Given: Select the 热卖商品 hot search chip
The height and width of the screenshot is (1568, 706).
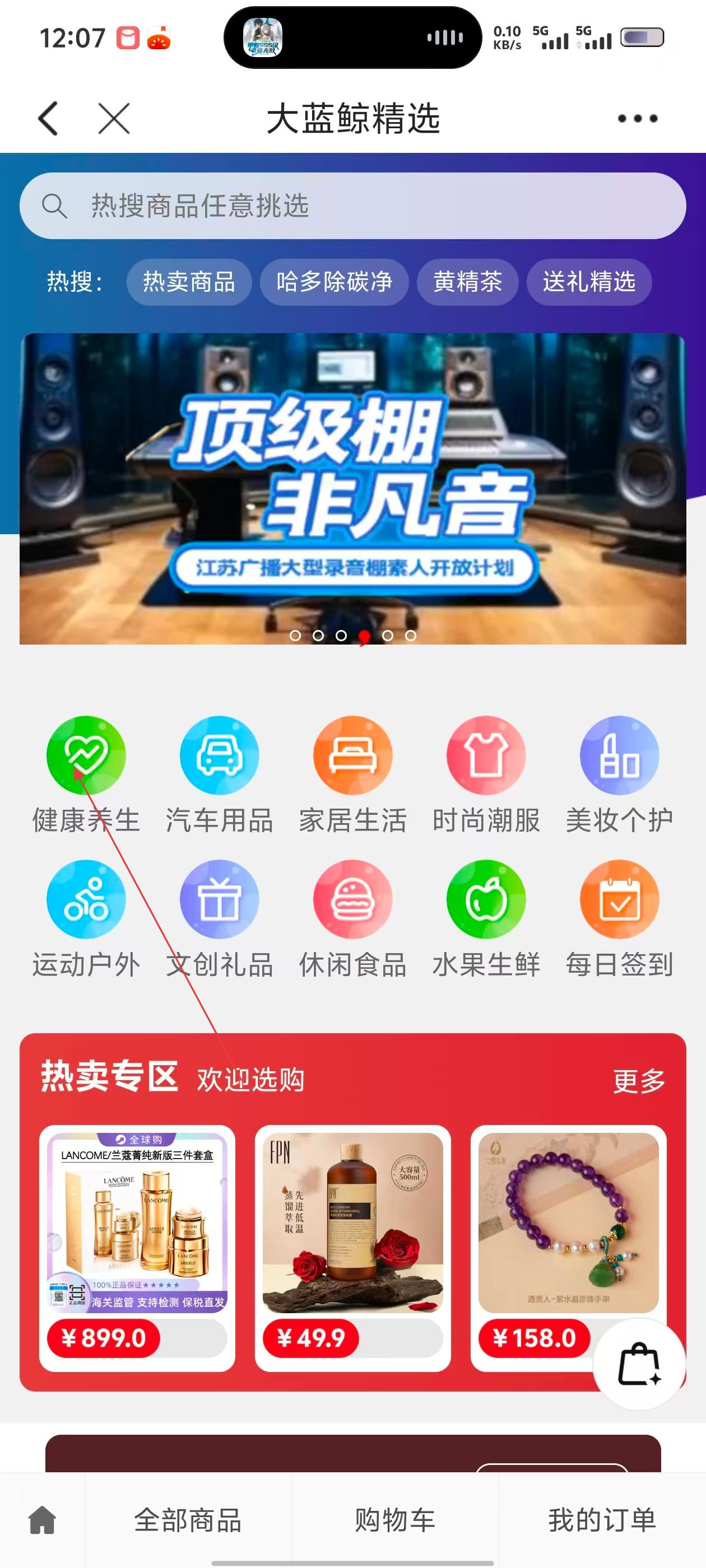Looking at the screenshot, I should point(189,282).
